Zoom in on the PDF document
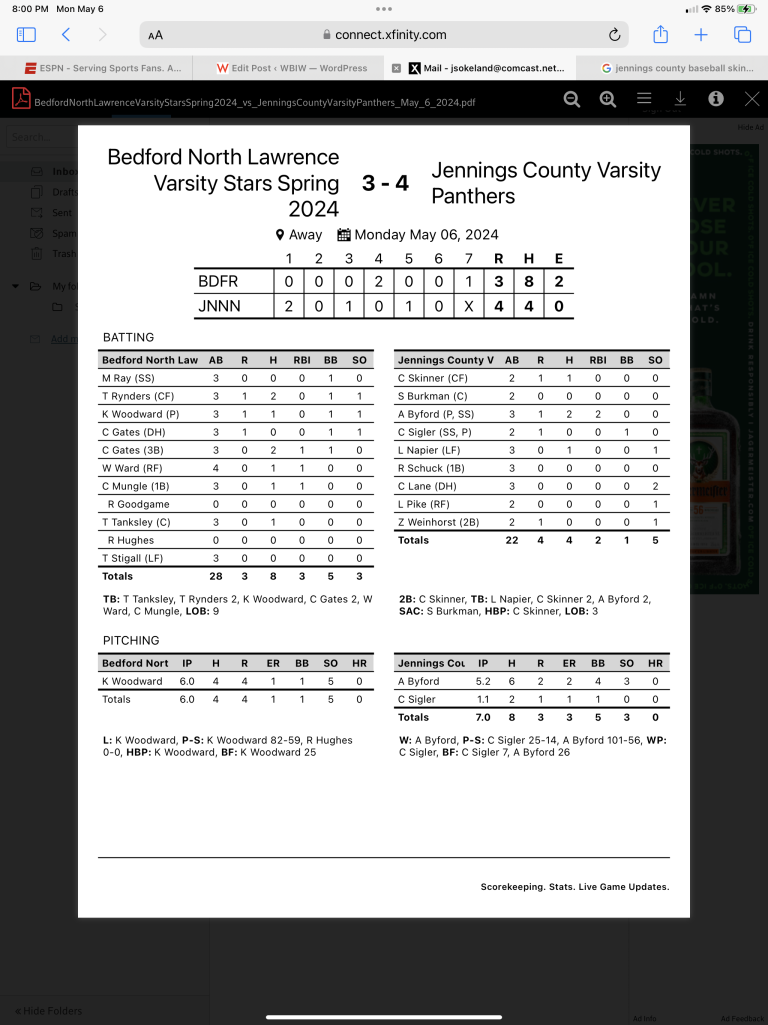 click(x=608, y=99)
